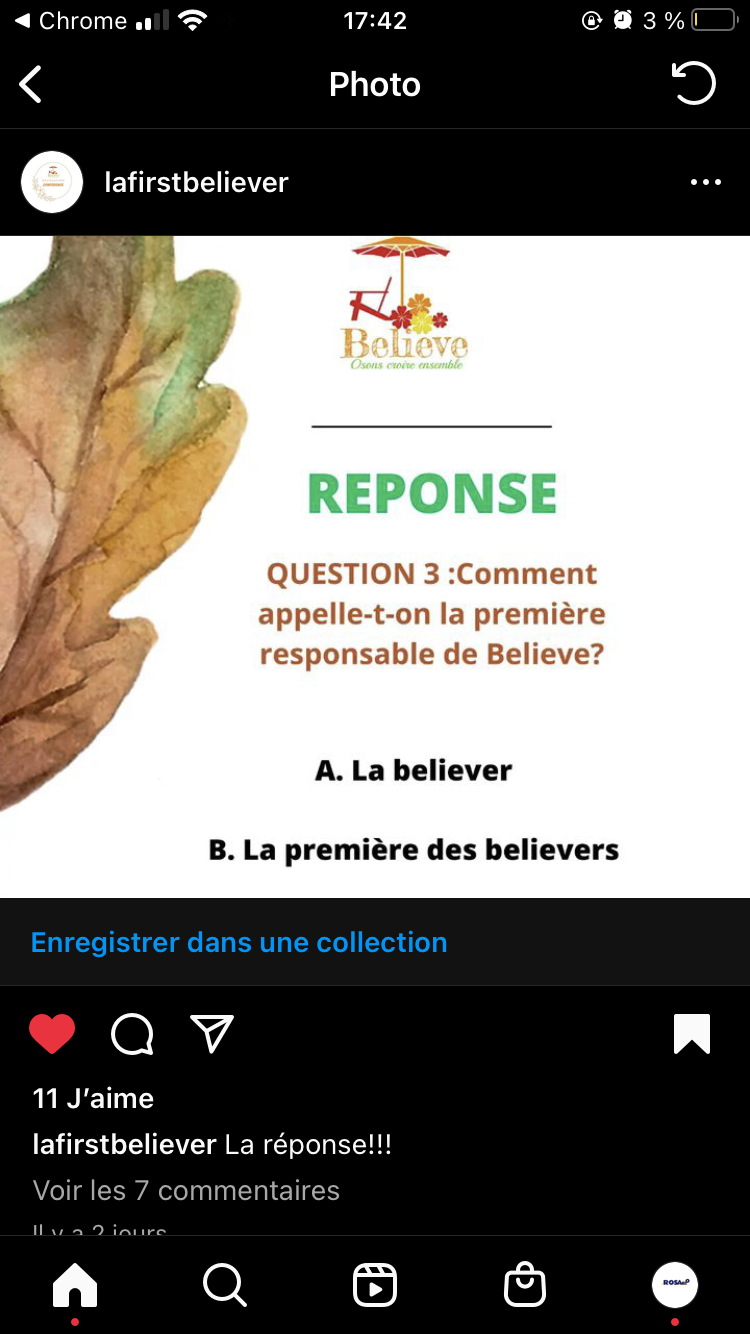Unlike the post with the red heart

coord(52,1034)
